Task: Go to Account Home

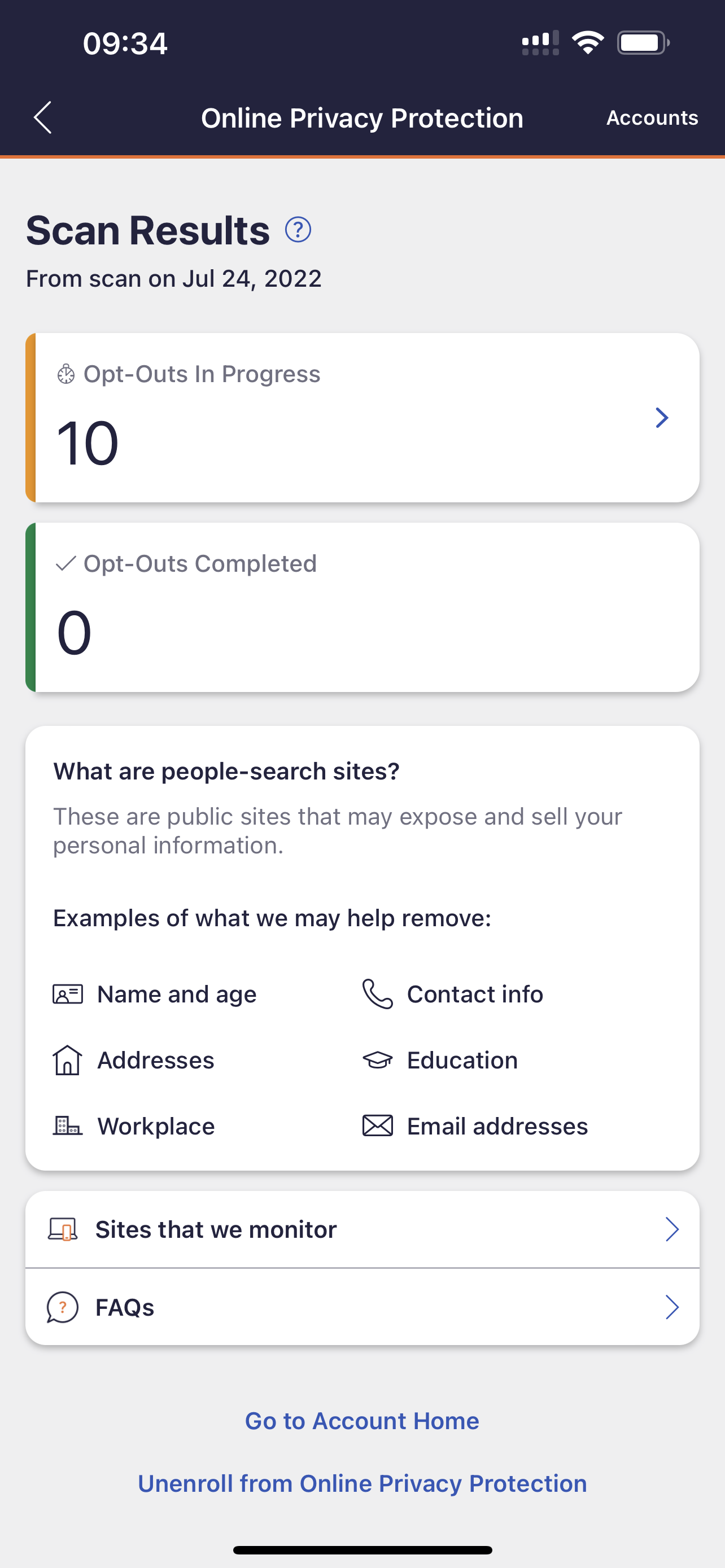Action: 362,1421
